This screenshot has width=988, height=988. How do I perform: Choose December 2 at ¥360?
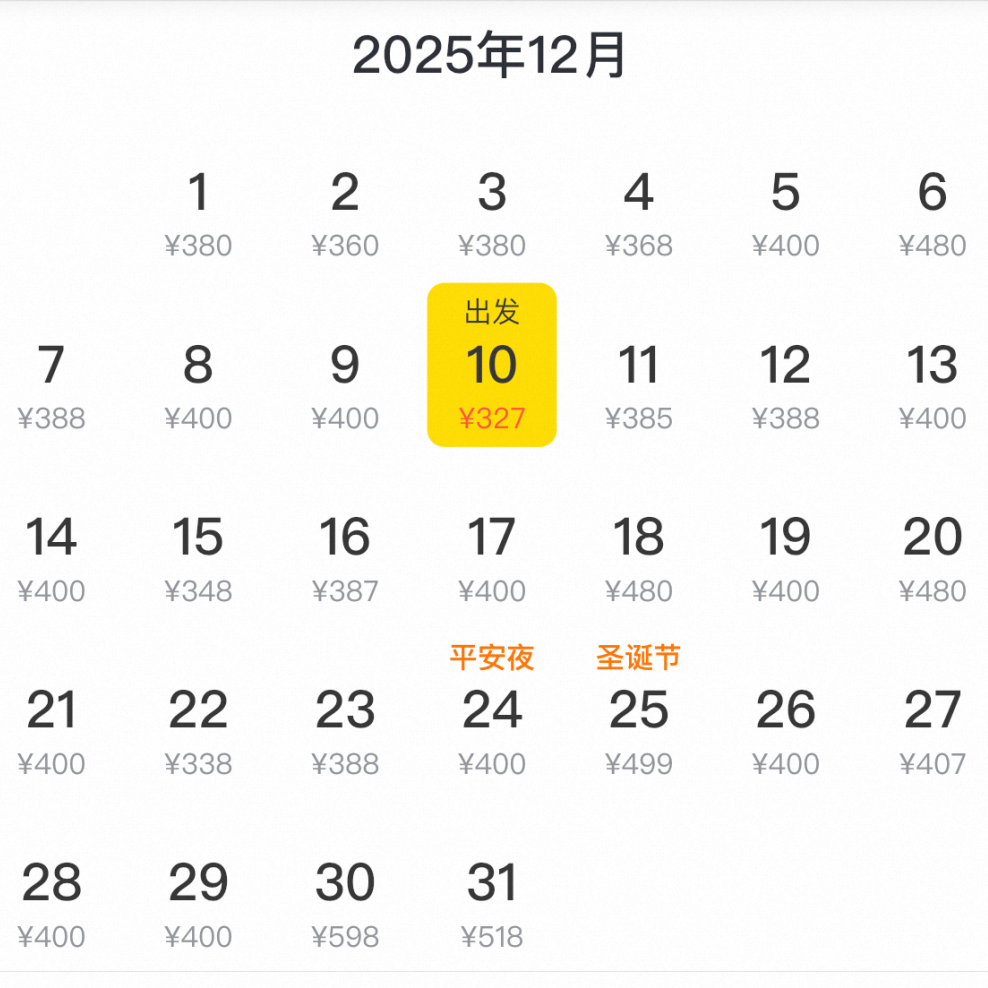coord(345,212)
